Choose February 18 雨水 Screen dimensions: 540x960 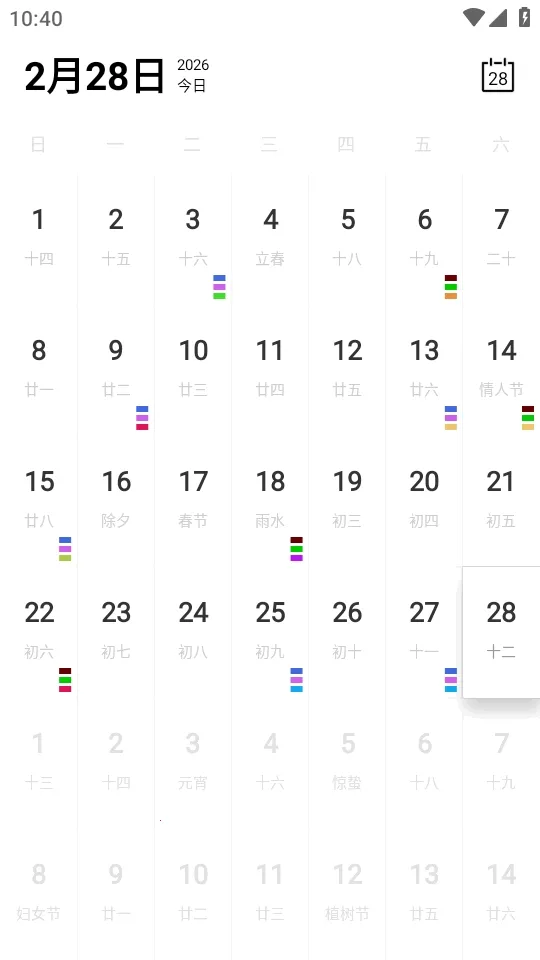(x=270, y=501)
